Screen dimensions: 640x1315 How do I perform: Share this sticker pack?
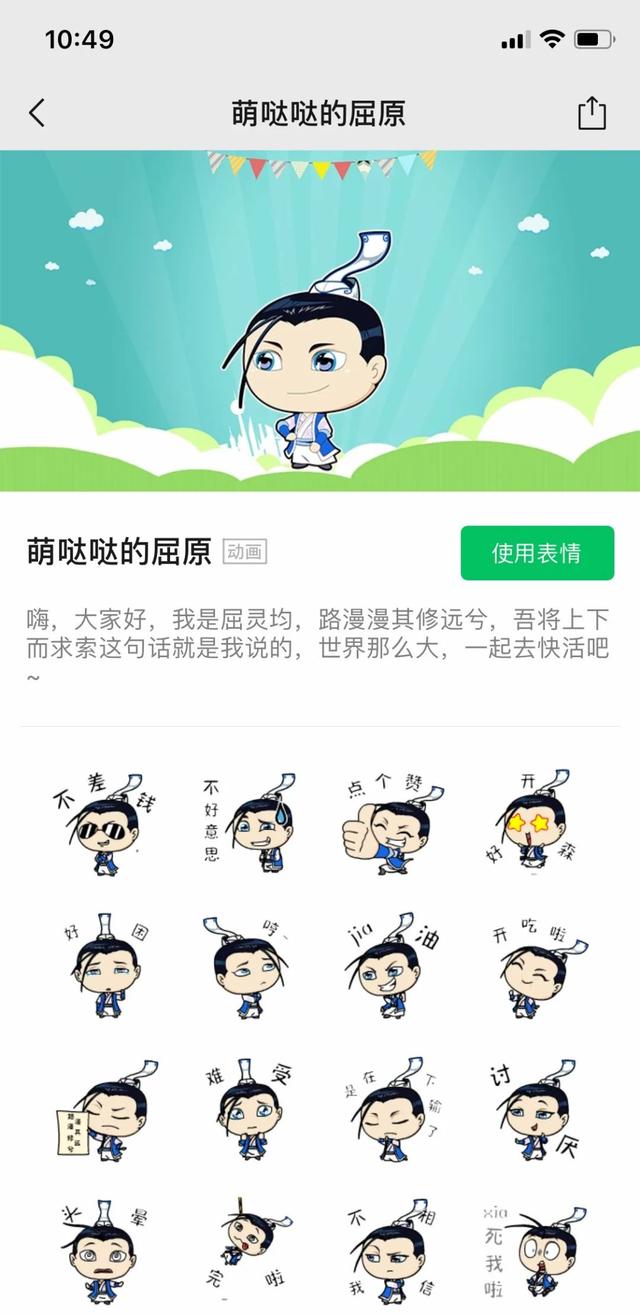click(592, 113)
